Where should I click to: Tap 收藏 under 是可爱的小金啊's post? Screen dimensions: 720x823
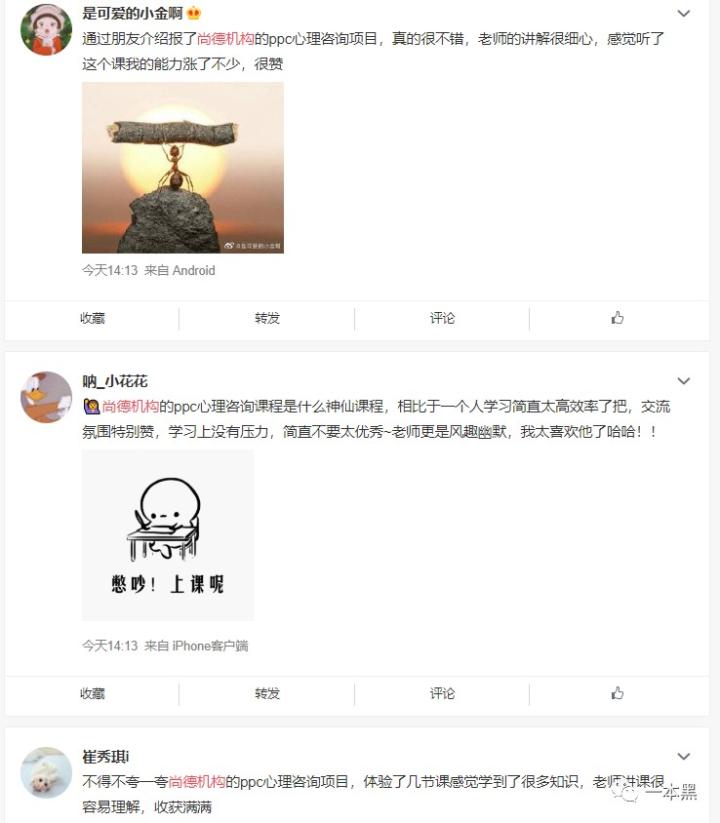click(92, 318)
